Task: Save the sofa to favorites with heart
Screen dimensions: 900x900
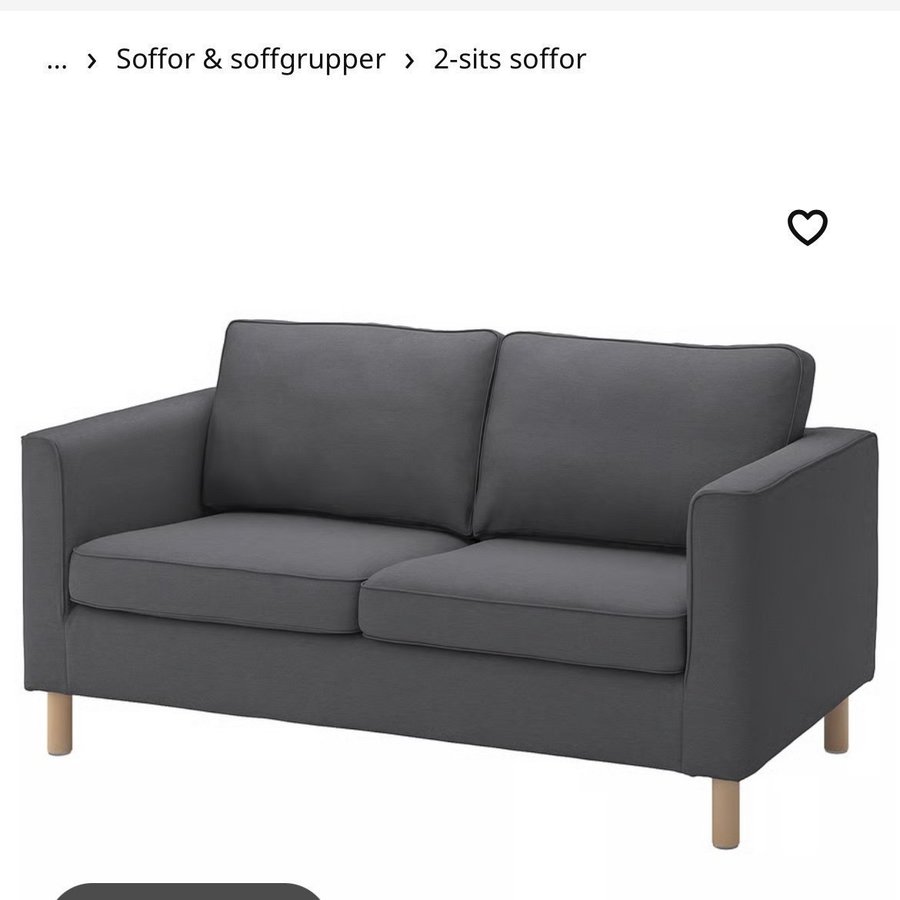Action: point(807,228)
